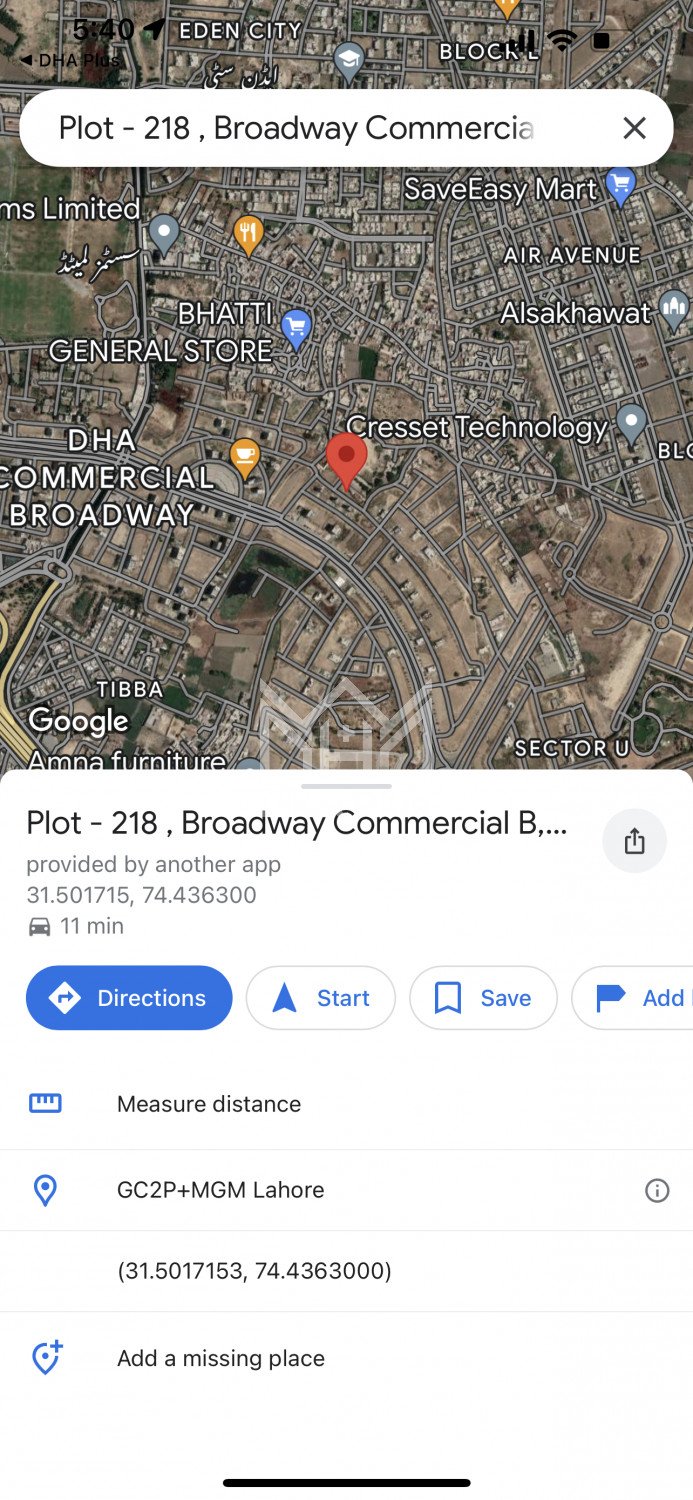693x1500 pixels.
Task: Share this location
Action: click(634, 842)
